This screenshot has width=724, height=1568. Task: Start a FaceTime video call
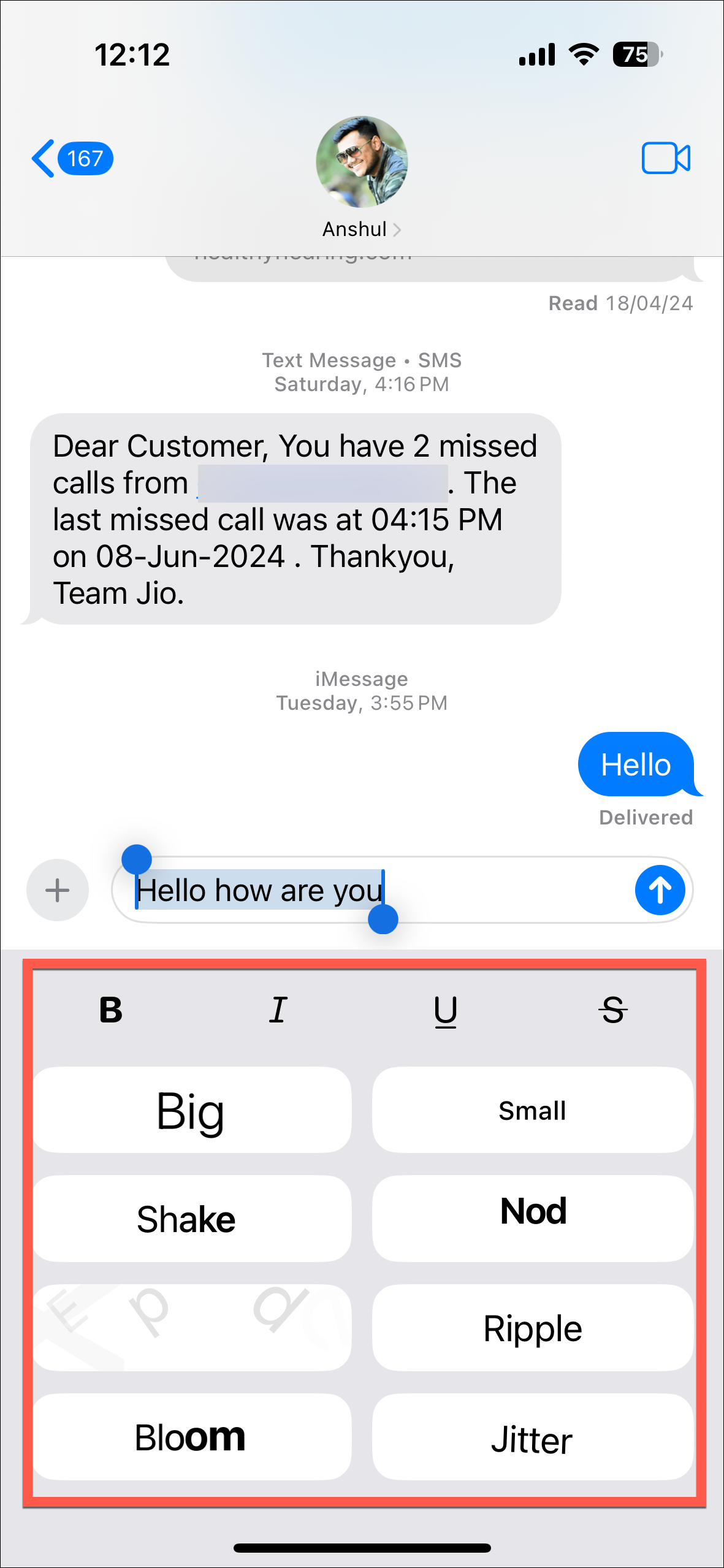665,159
